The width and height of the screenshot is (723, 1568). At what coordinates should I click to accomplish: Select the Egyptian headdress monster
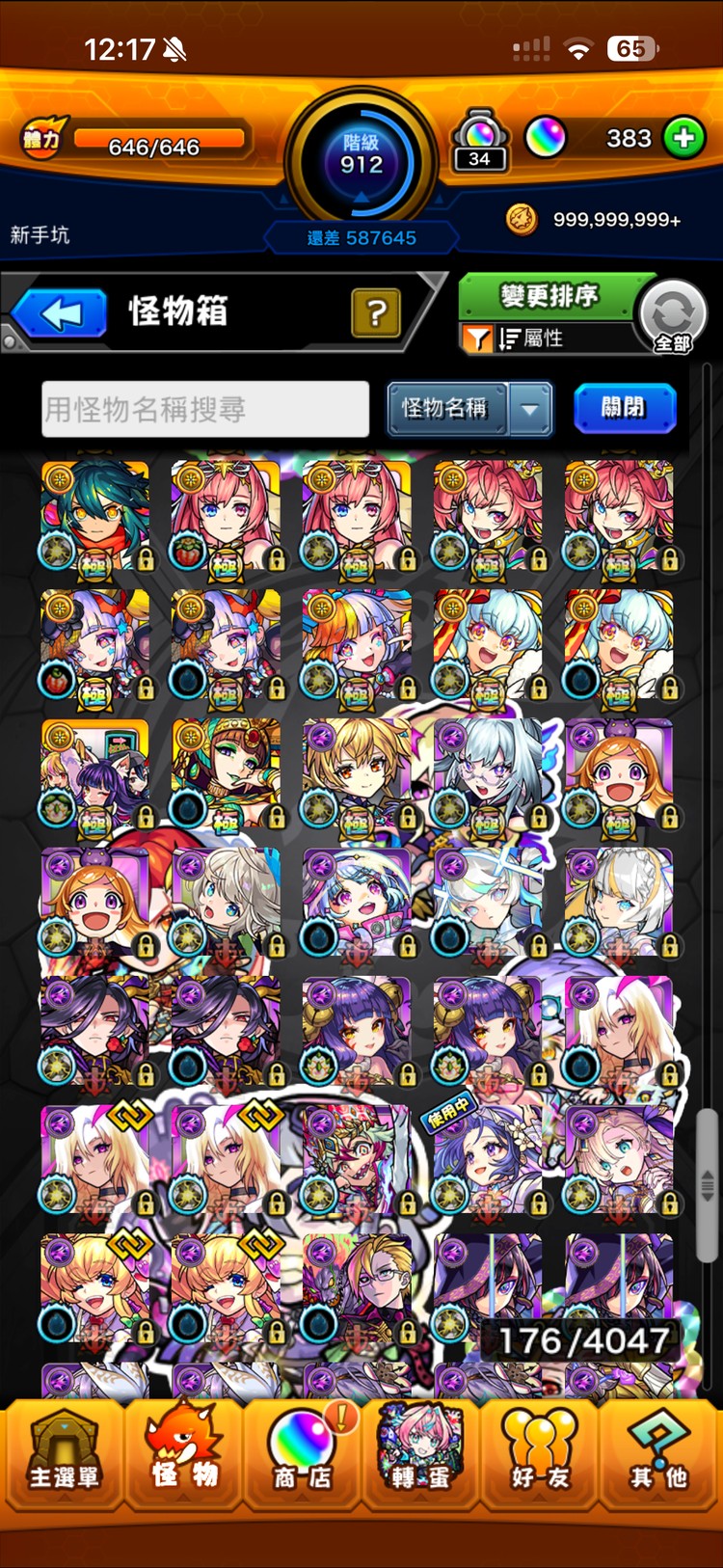click(226, 774)
